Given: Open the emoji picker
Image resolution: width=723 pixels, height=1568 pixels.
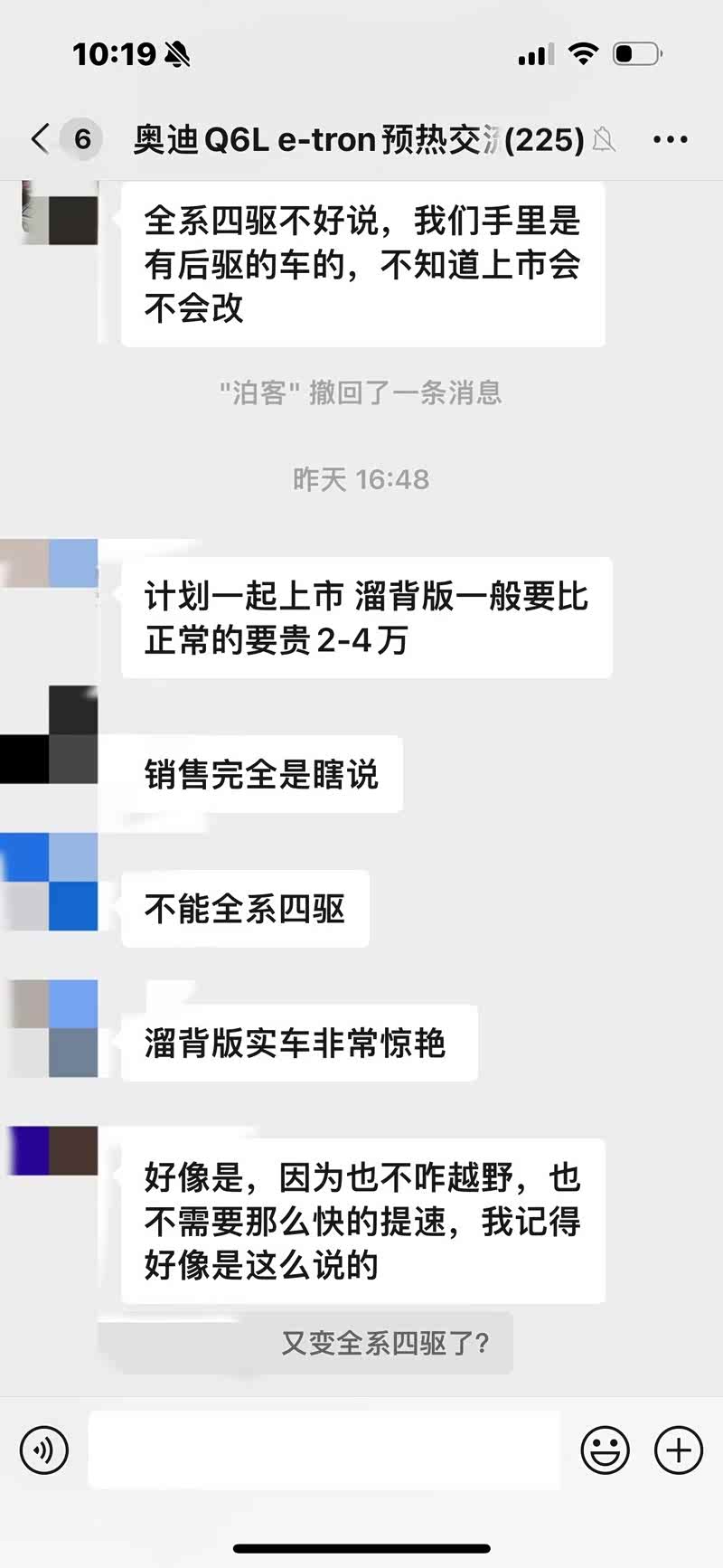Looking at the screenshot, I should [x=605, y=1450].
